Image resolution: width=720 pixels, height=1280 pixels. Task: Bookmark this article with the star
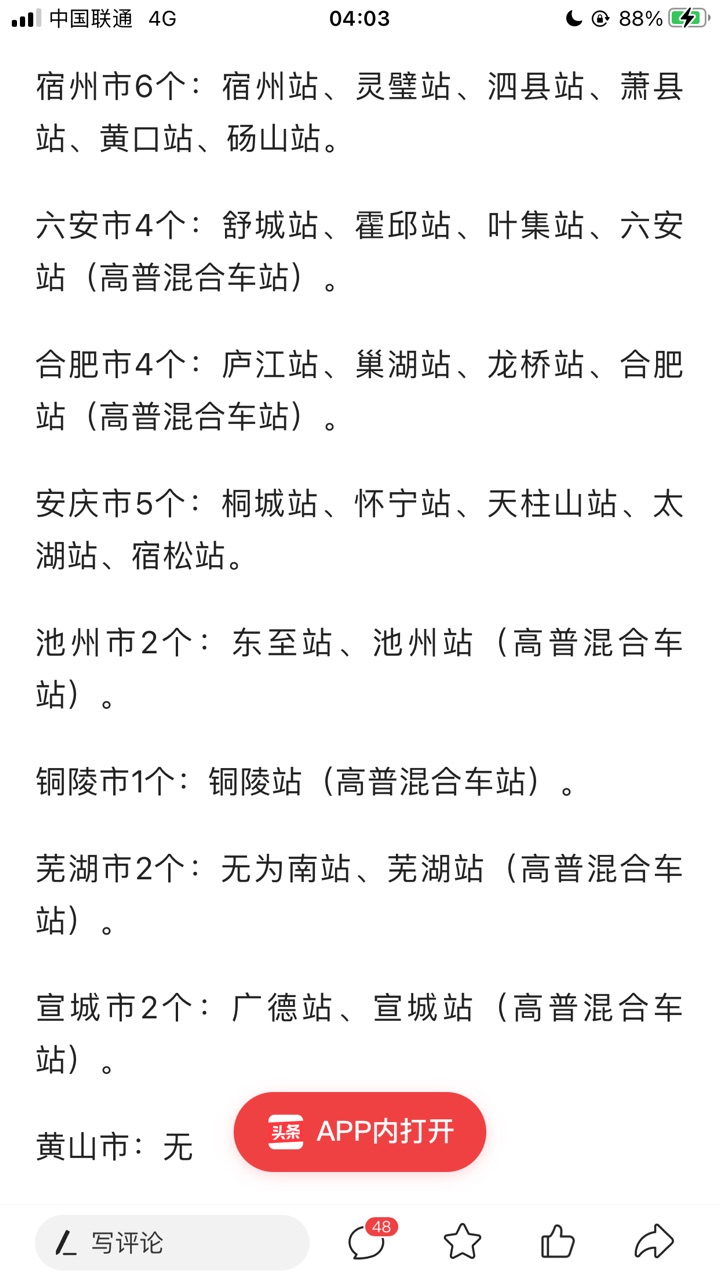462,1242
